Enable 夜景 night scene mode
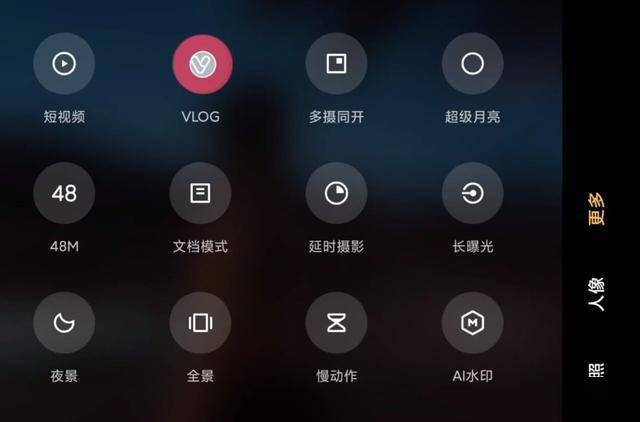The image size is (640, 422). (64, 323)
